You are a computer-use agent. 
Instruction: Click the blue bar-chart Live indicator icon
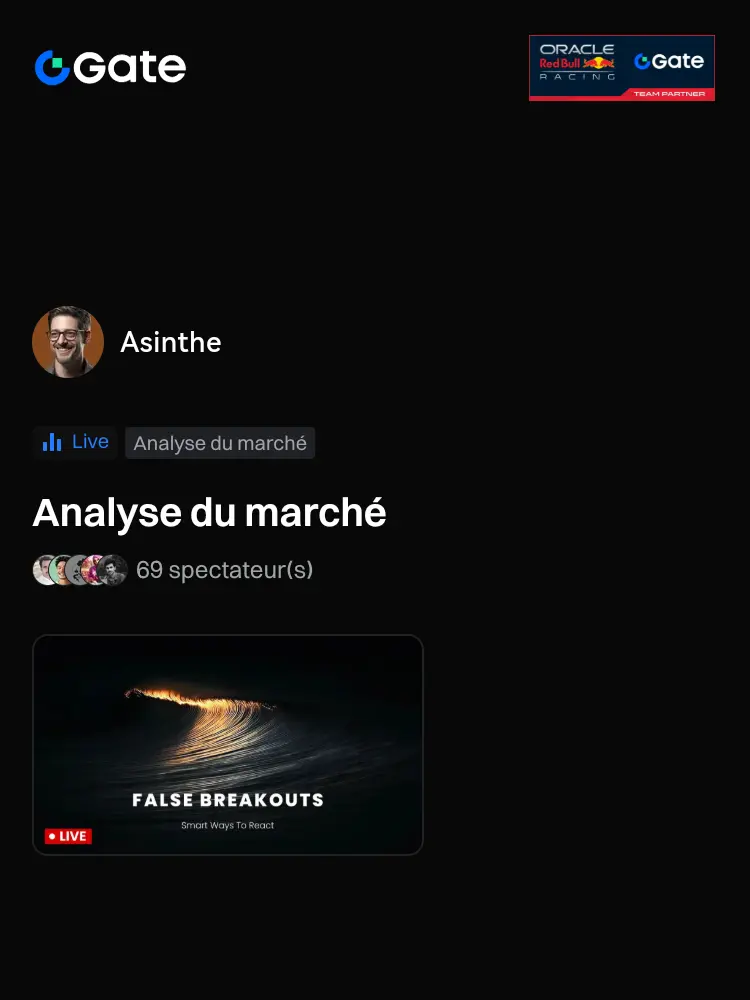click(x=52, y=442)
